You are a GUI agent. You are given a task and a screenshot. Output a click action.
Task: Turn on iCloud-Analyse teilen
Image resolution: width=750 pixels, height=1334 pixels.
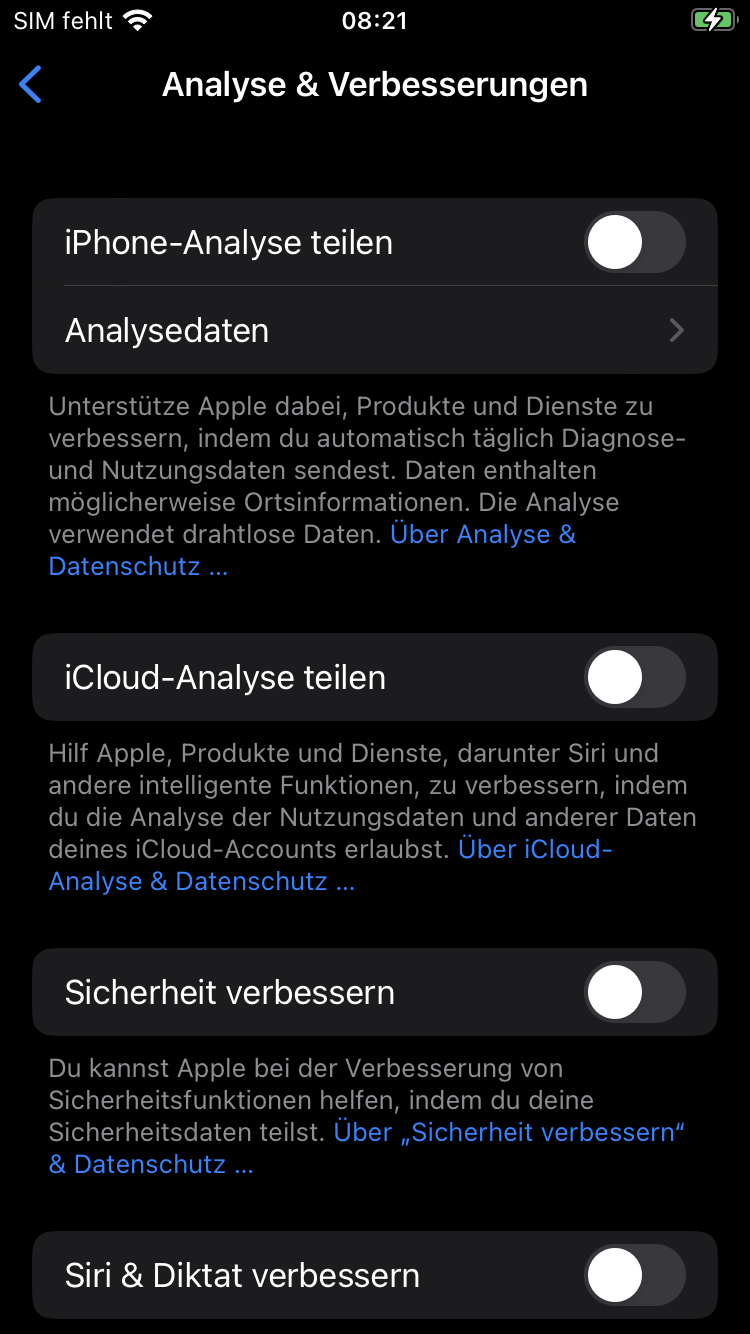click(x=634, y=678)
